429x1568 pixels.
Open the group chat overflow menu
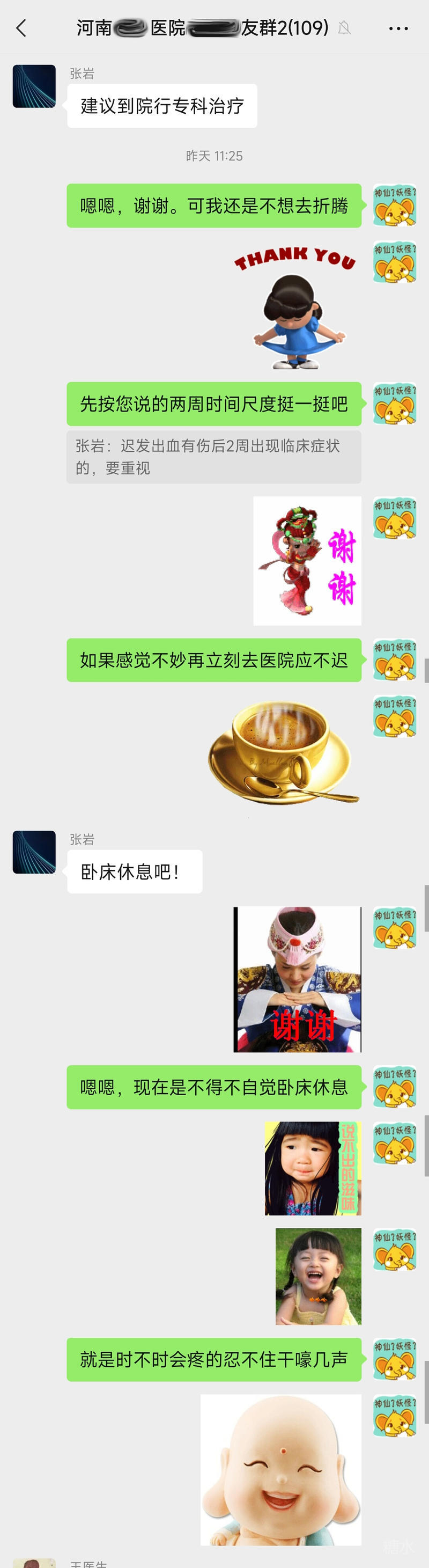coord(398,28)
